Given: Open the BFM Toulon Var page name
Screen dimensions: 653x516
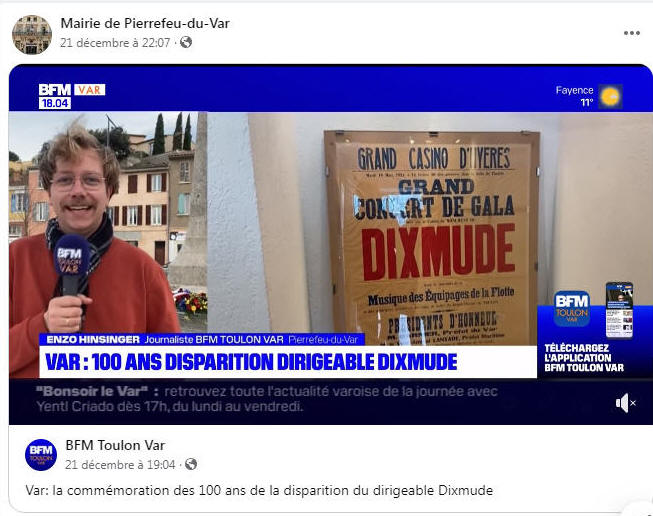Looking at the screenshot, I should 115,445.
